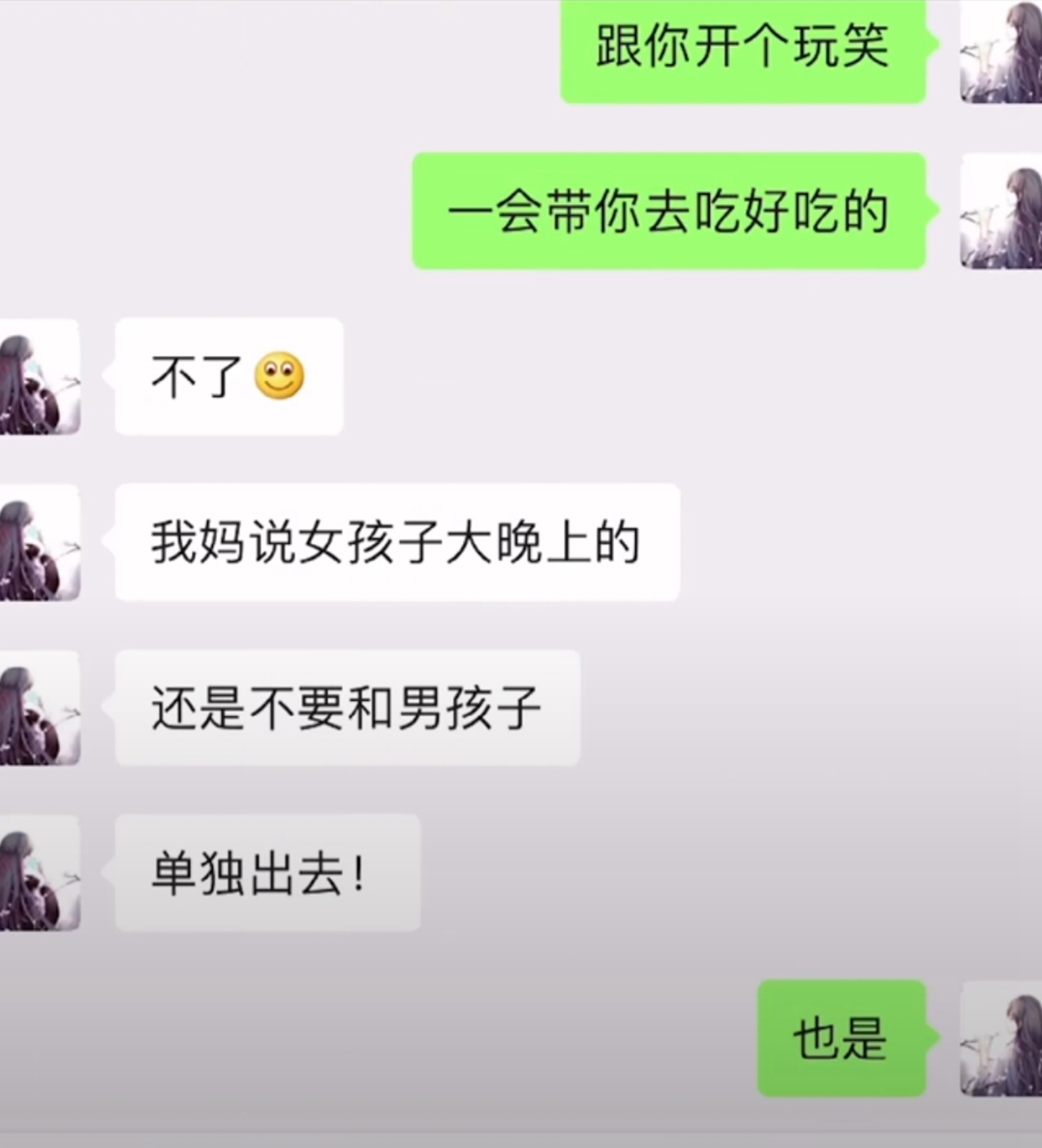The width and height of the screenshot is (1042, 1148).
Task: Open sender's avatar beside '跟你开个玩笑' message
Action: pyautogui.click(x=1001, y=53)
